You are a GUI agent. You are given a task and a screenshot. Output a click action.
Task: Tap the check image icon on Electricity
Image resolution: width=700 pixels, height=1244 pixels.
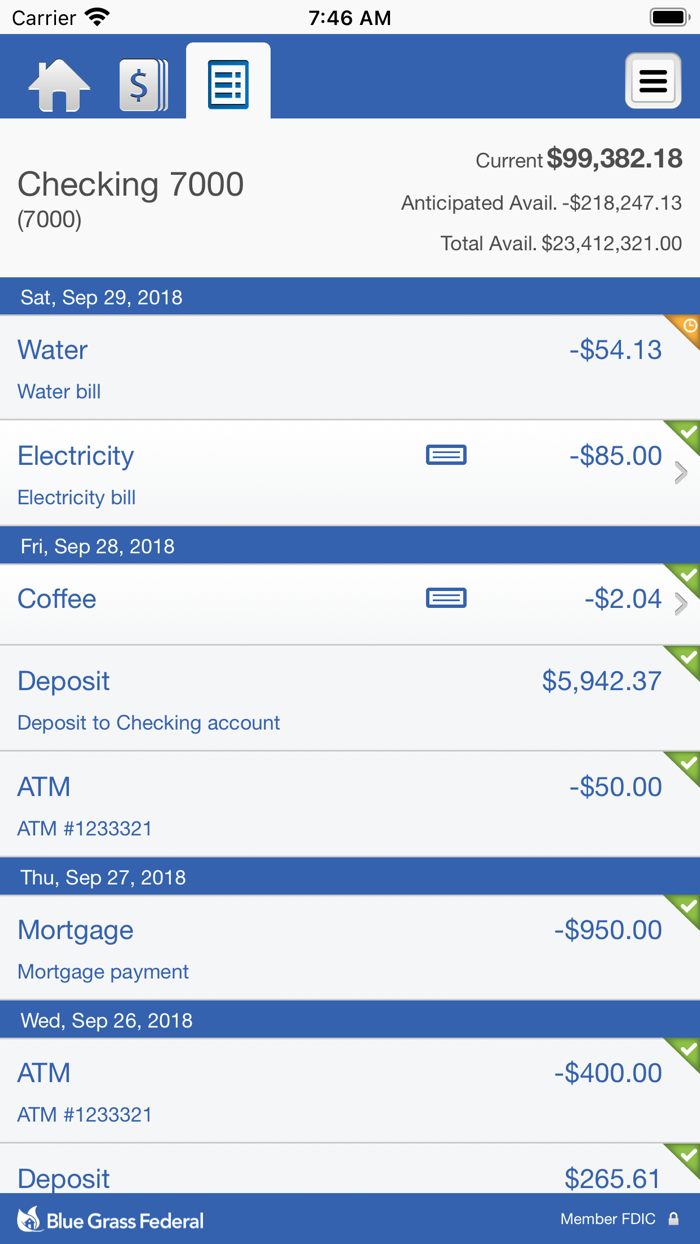(446, 456)
